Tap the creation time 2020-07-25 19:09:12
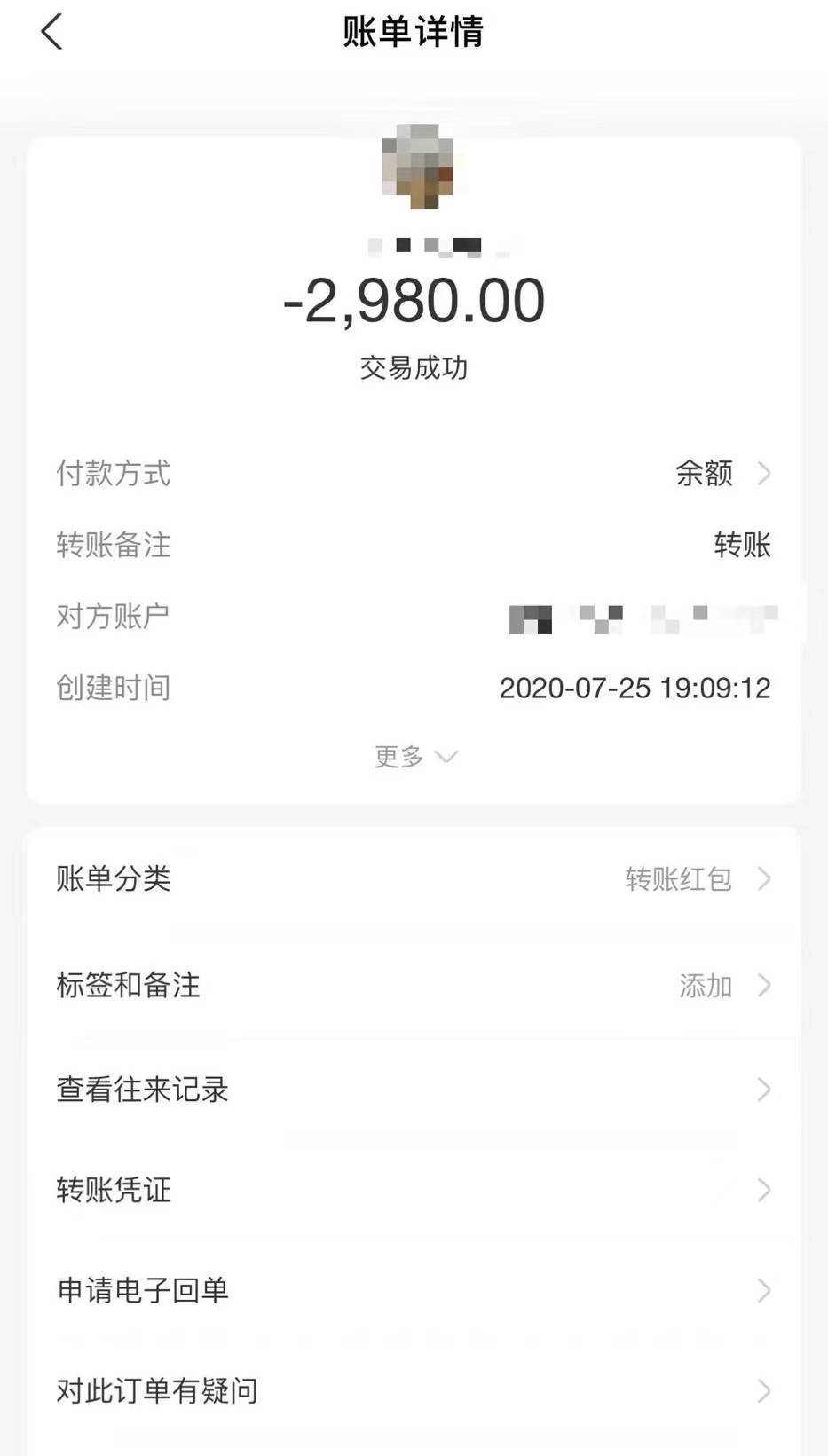 tap(635, 688)
